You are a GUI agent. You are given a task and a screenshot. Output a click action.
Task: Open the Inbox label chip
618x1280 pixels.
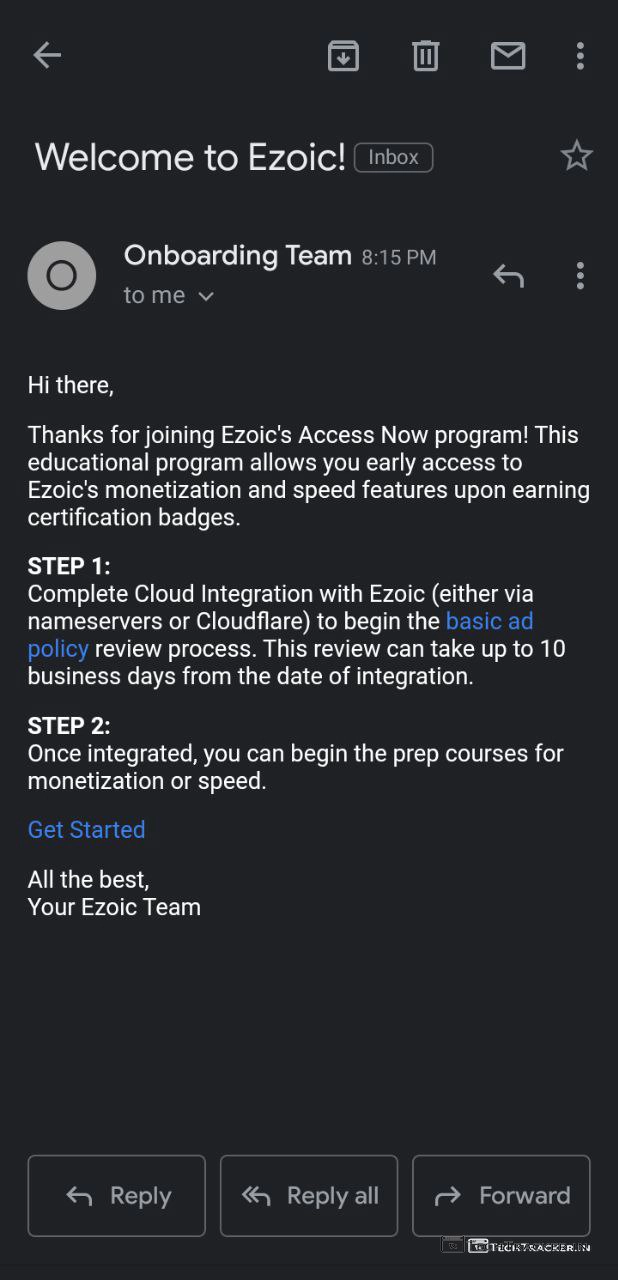pos(393,157)
